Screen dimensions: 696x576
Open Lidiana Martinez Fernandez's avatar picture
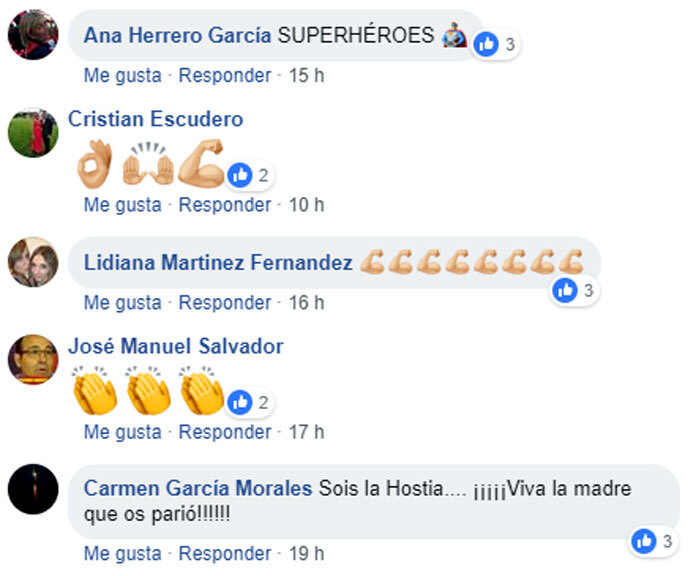(x=33, y=263)
